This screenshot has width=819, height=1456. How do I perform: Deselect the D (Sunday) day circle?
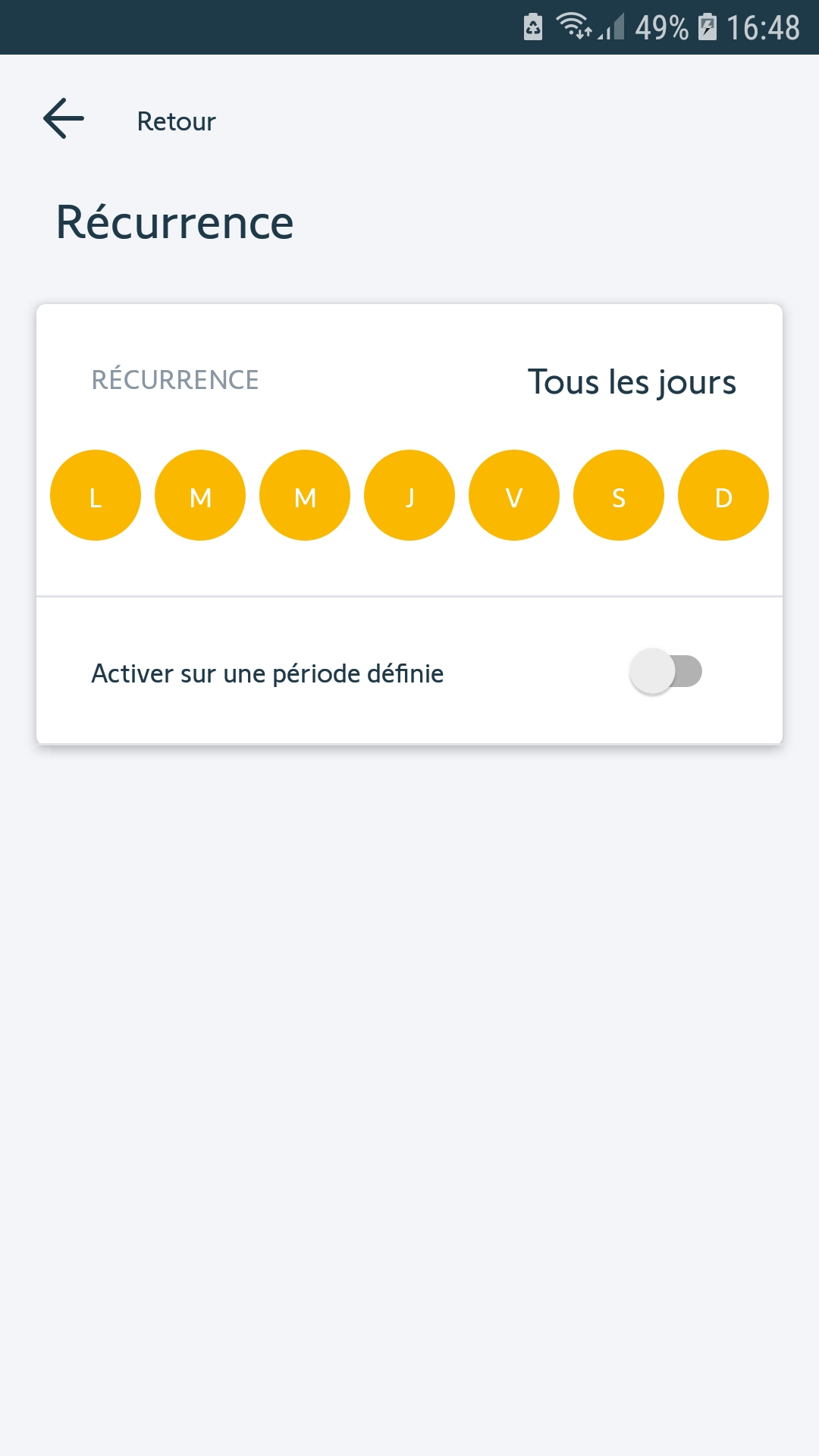[x=723, y=495]
